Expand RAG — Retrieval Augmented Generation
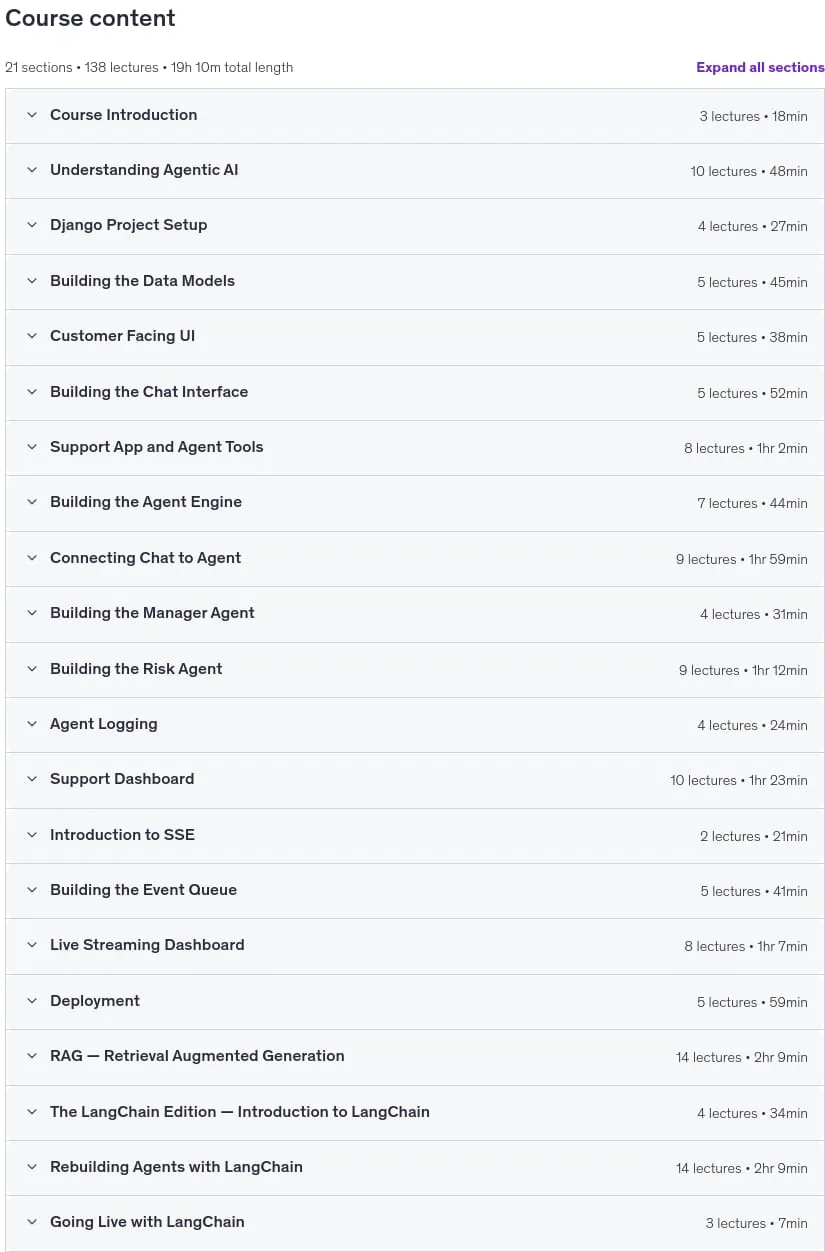825x1252 pixels. (x=415, y=1057)
